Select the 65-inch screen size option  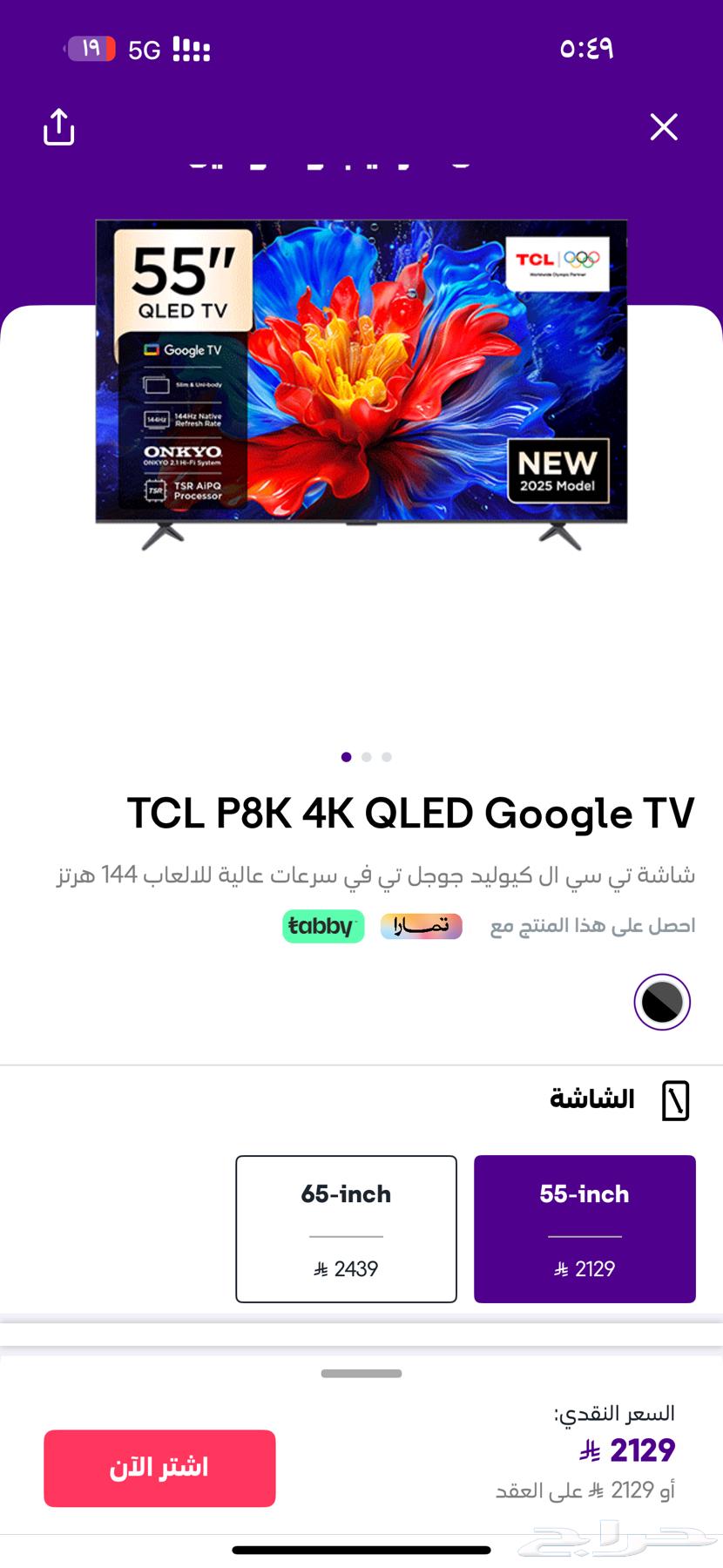pos(345,1228)
